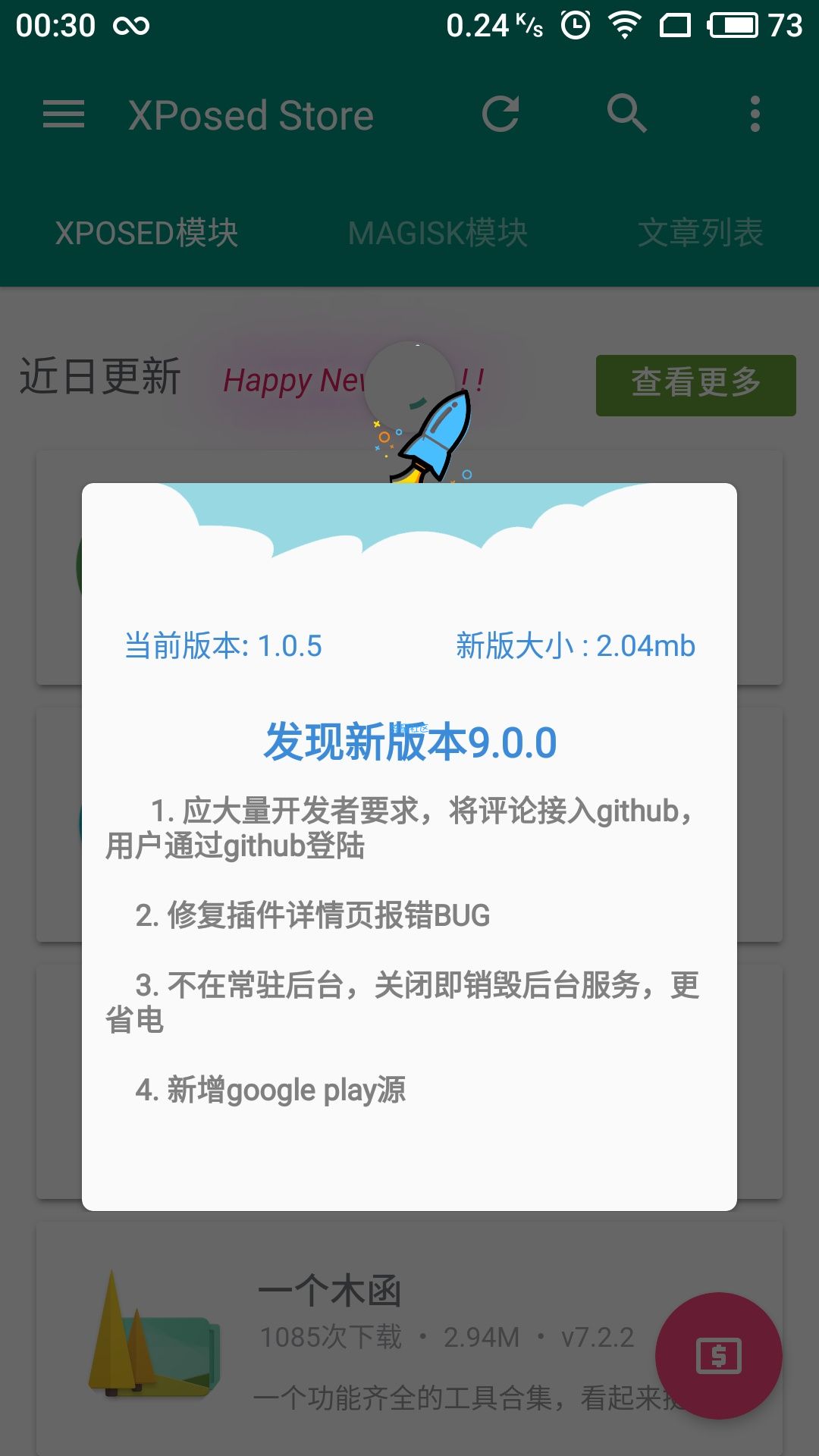Image resolution: width=819 pixels, height=1456 pixels.
Task: Tap the 查看更多 button
Action: pyautogui.click(x=695, y=384)
